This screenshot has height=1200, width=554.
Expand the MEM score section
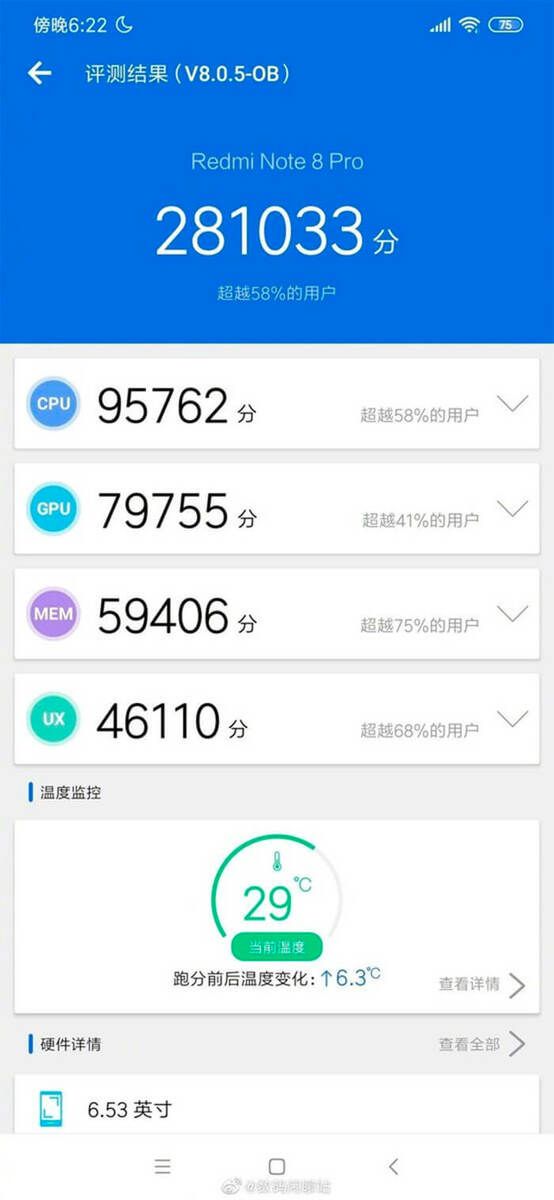[512, 614]
